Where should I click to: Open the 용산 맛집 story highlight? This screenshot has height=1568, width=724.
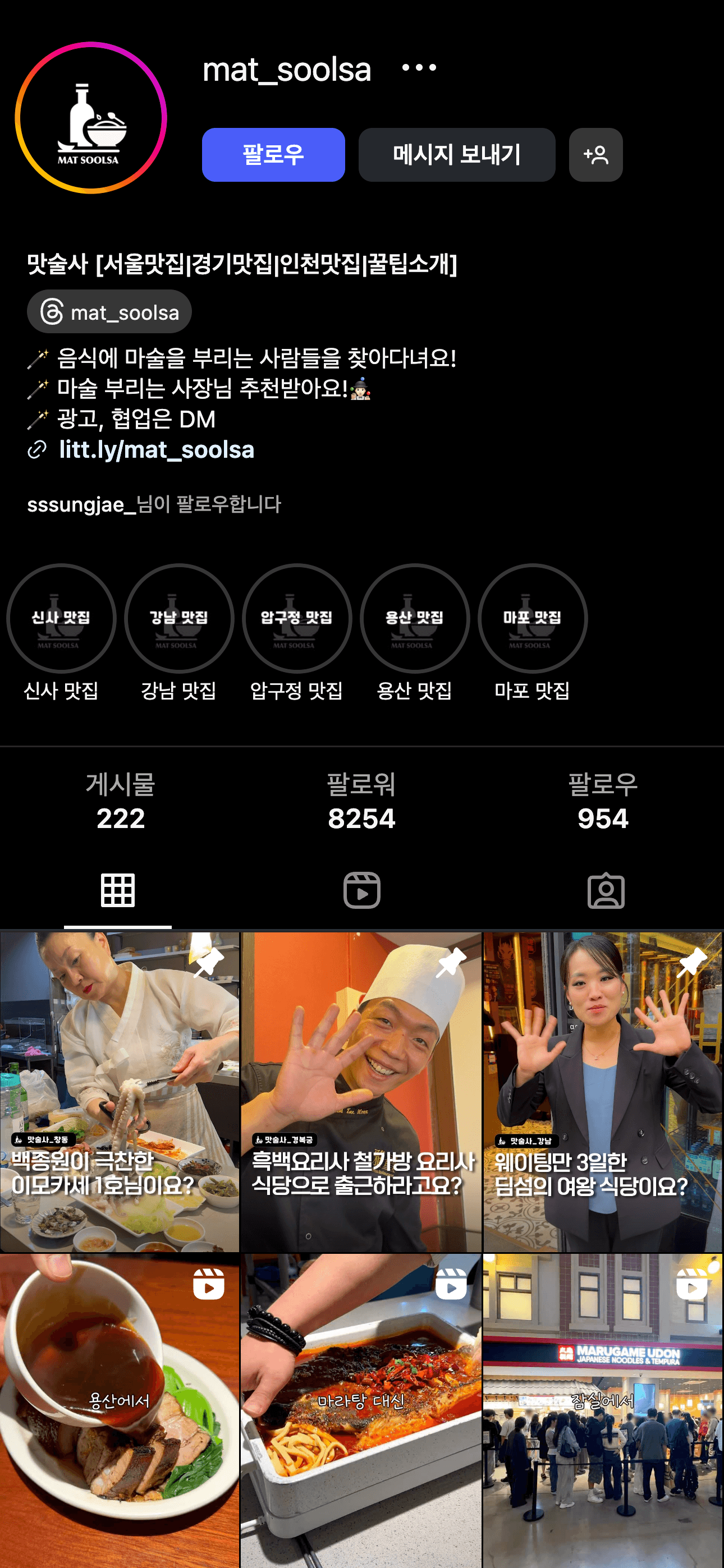(x=414, y=618)
